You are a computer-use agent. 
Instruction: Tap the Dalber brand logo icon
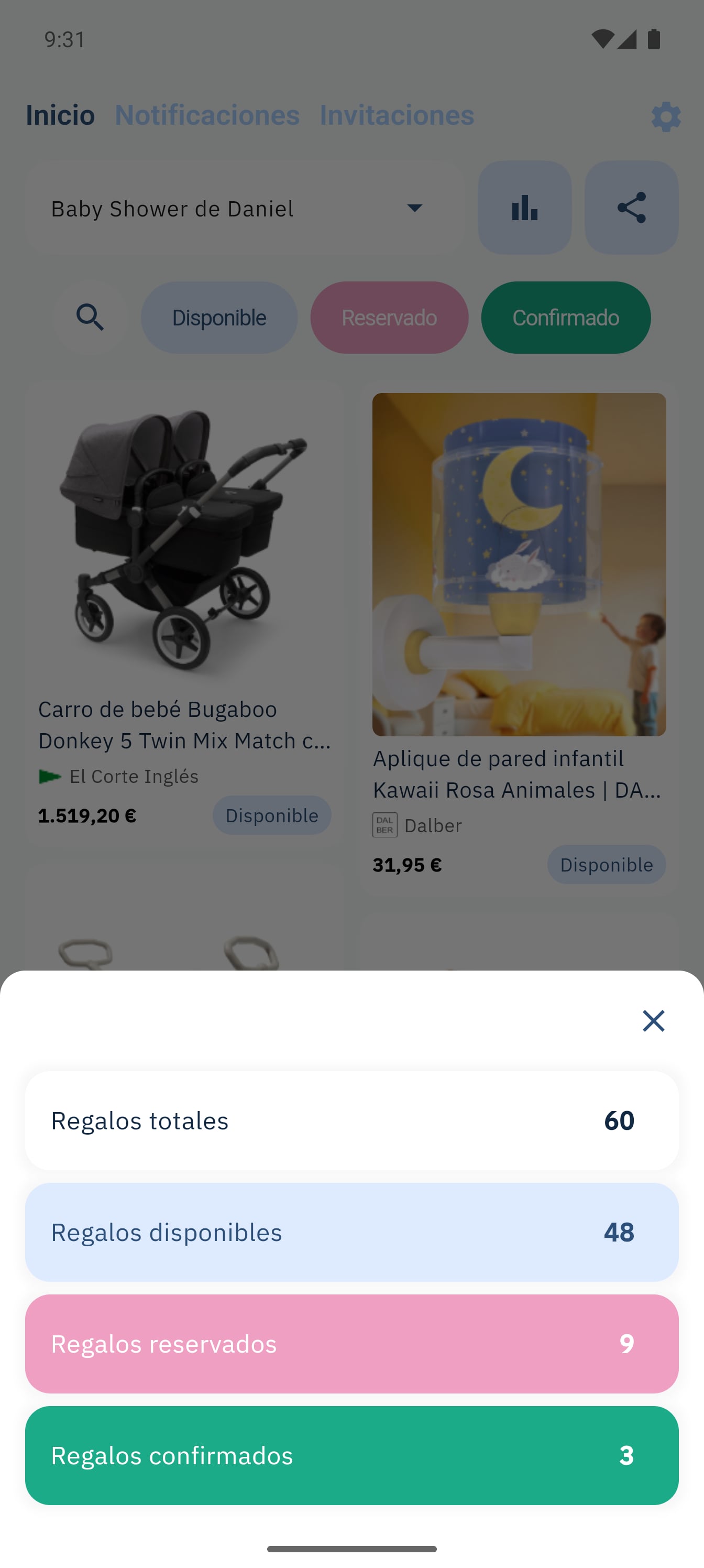pyautogui.click(x=384, y=825)
